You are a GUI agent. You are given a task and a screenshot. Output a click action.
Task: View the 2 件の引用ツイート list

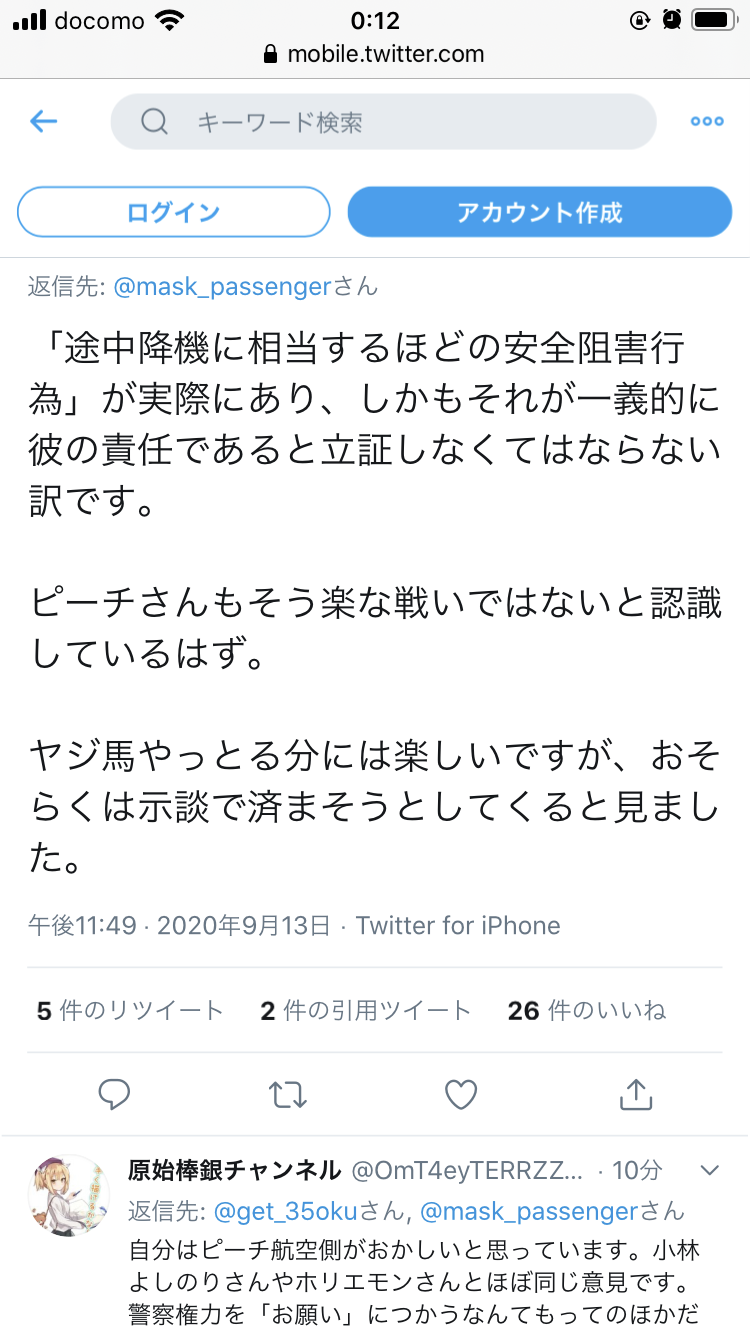365,1011
